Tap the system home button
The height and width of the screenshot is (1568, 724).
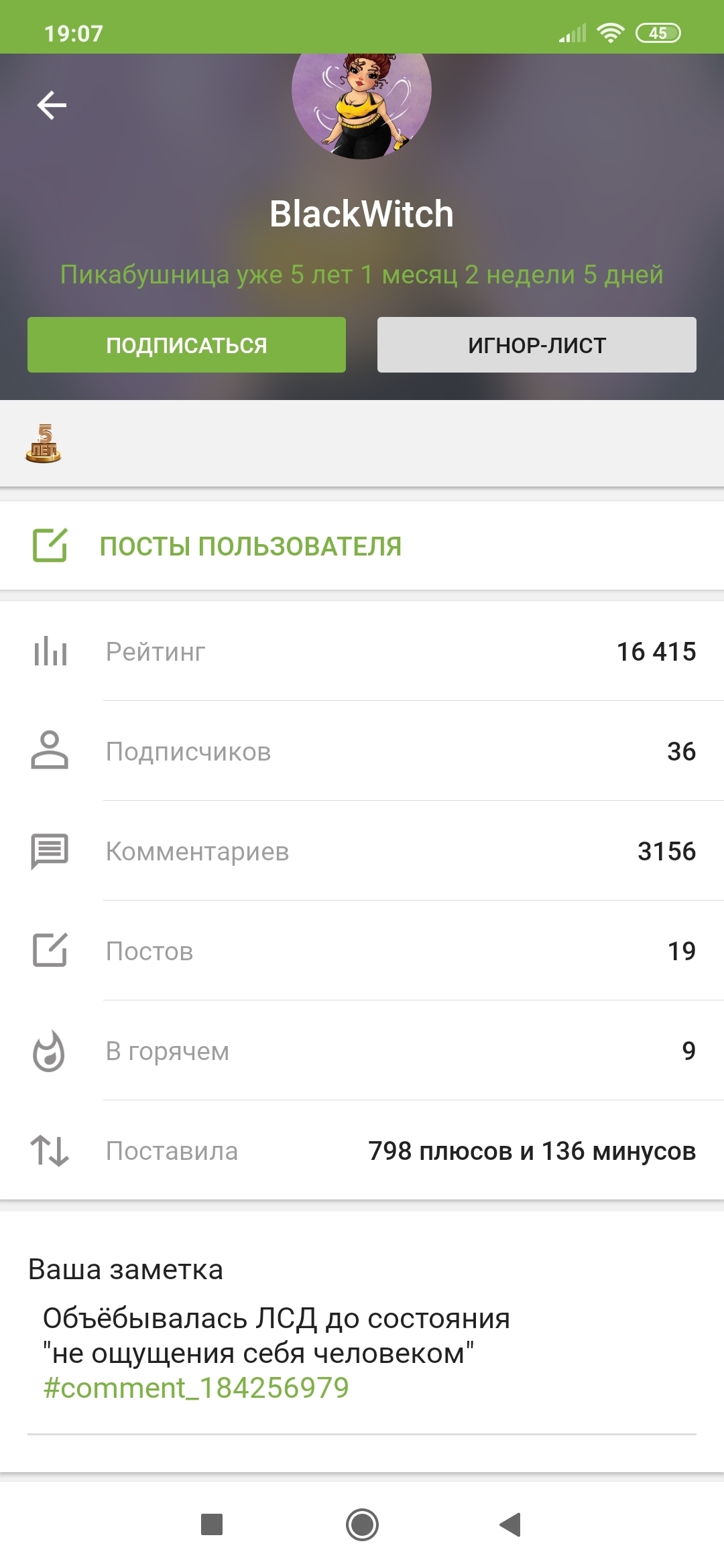[362, 1524]
